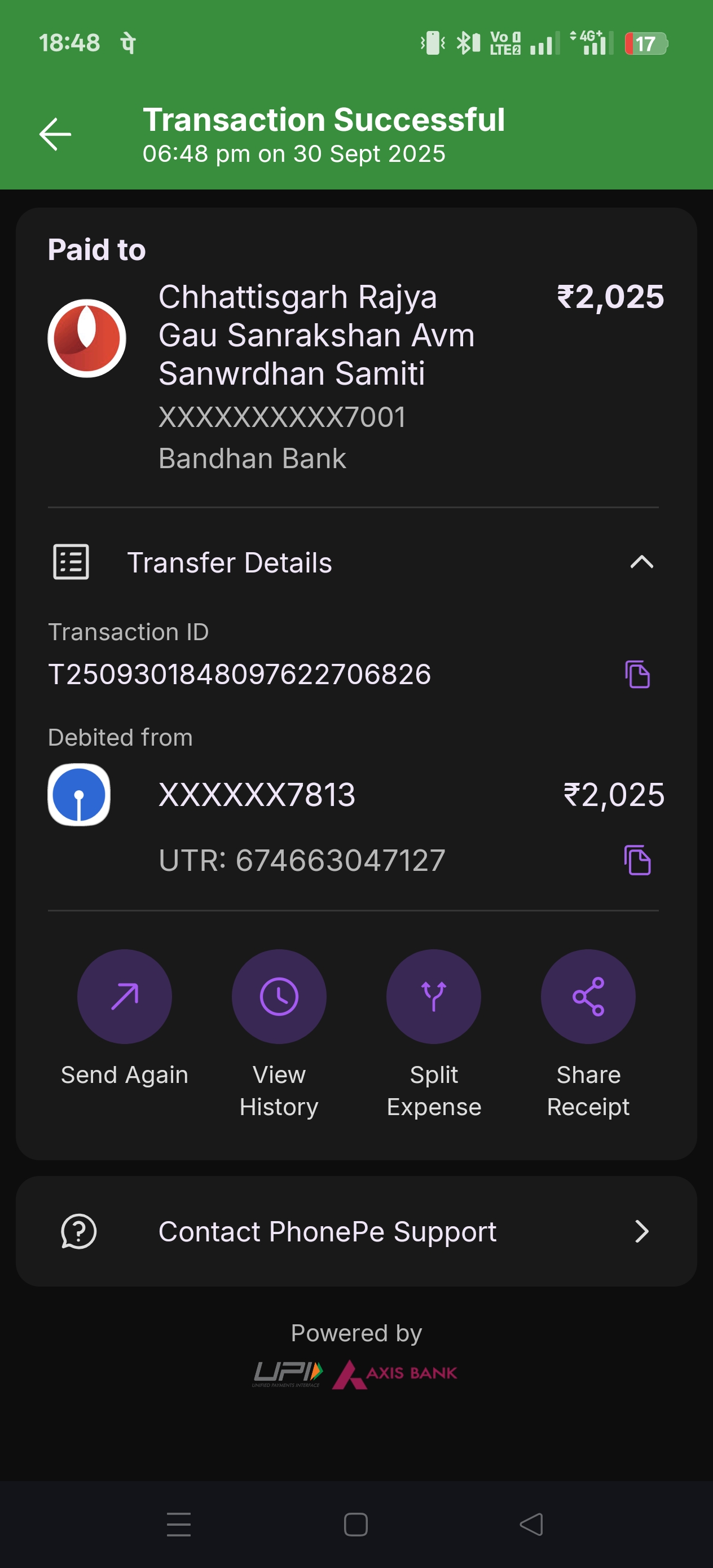This screenshot has height=1568, width=713.
Task: Open Contact PhonePe Support
Action: coord(356,1231)
